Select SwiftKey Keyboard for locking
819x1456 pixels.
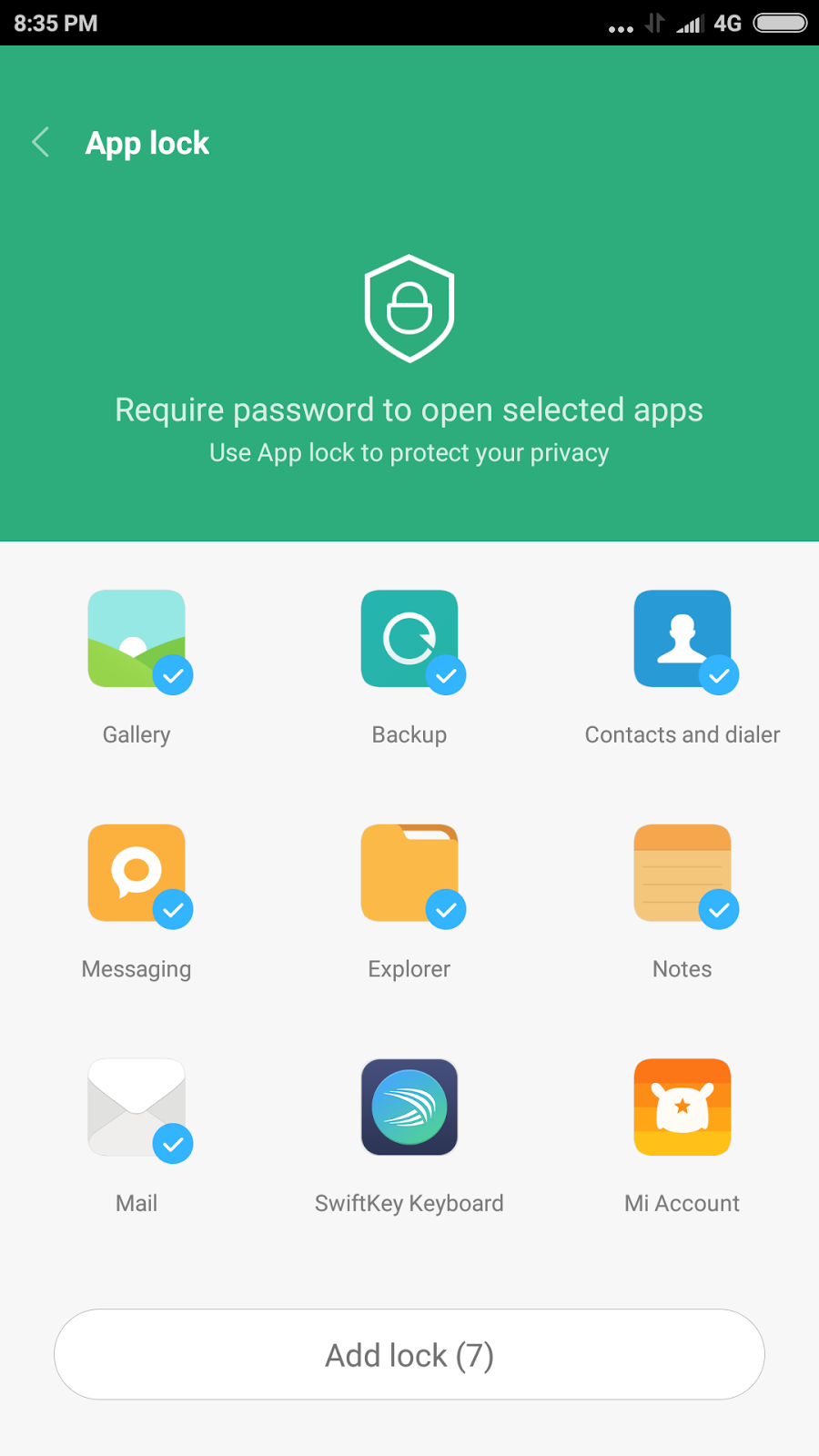[409, 1107]
